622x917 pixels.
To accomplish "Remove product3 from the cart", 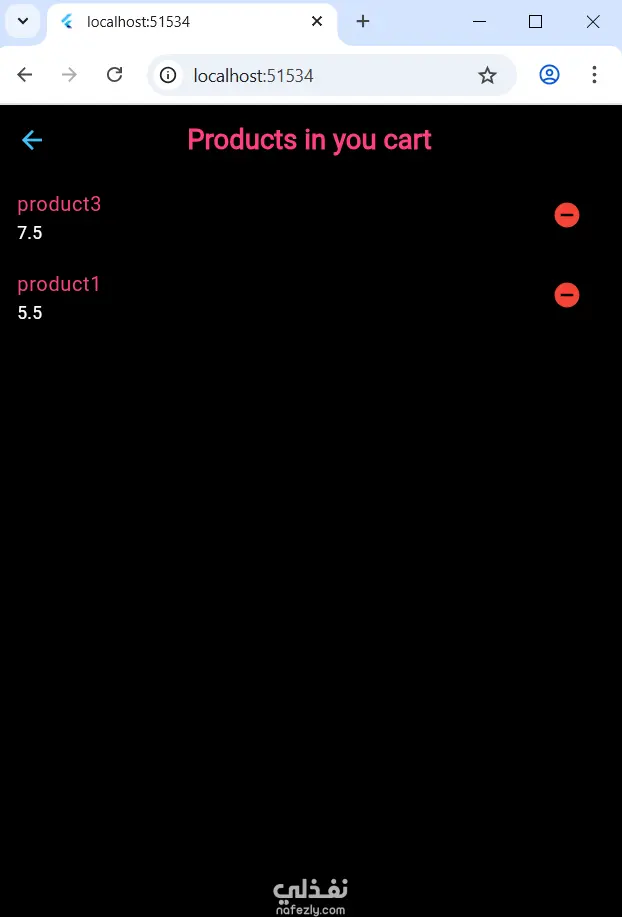I will (x=567, y=215).
